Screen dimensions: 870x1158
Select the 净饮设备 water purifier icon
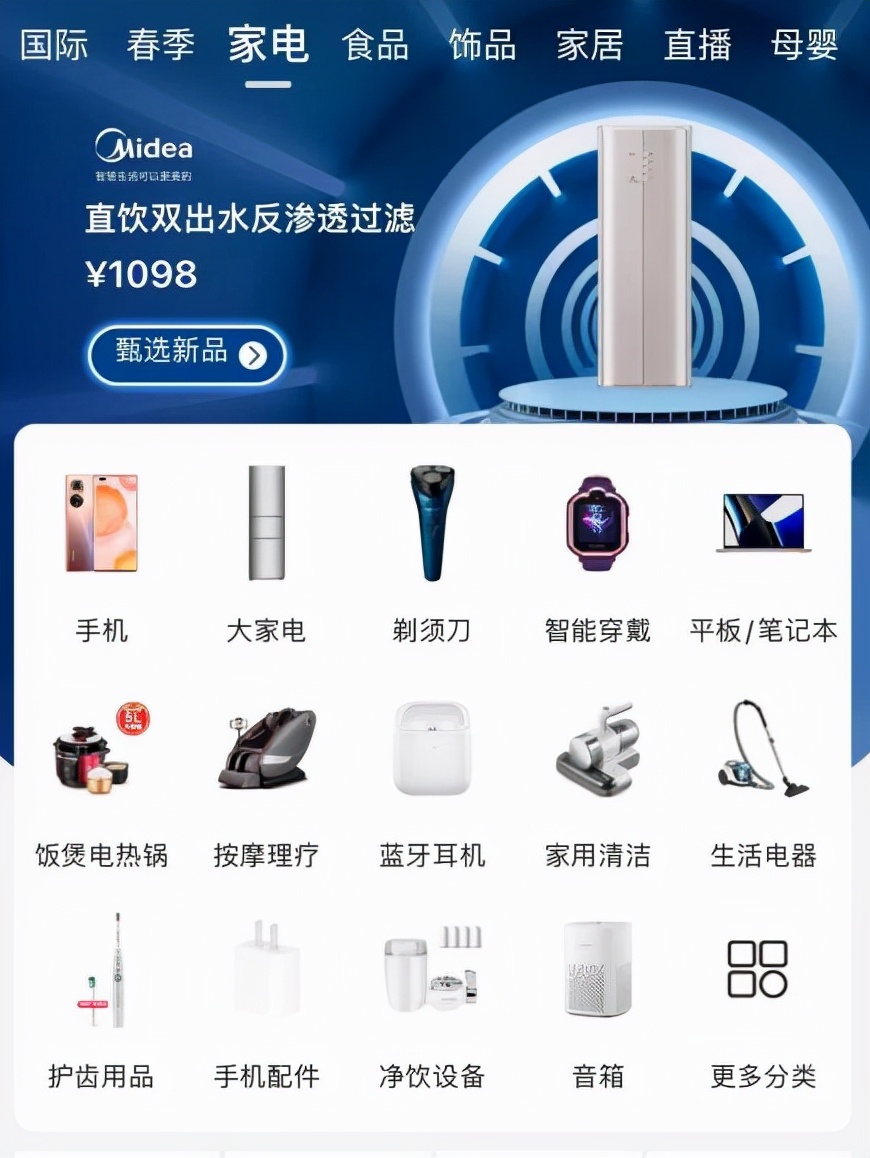pos(430,970)
